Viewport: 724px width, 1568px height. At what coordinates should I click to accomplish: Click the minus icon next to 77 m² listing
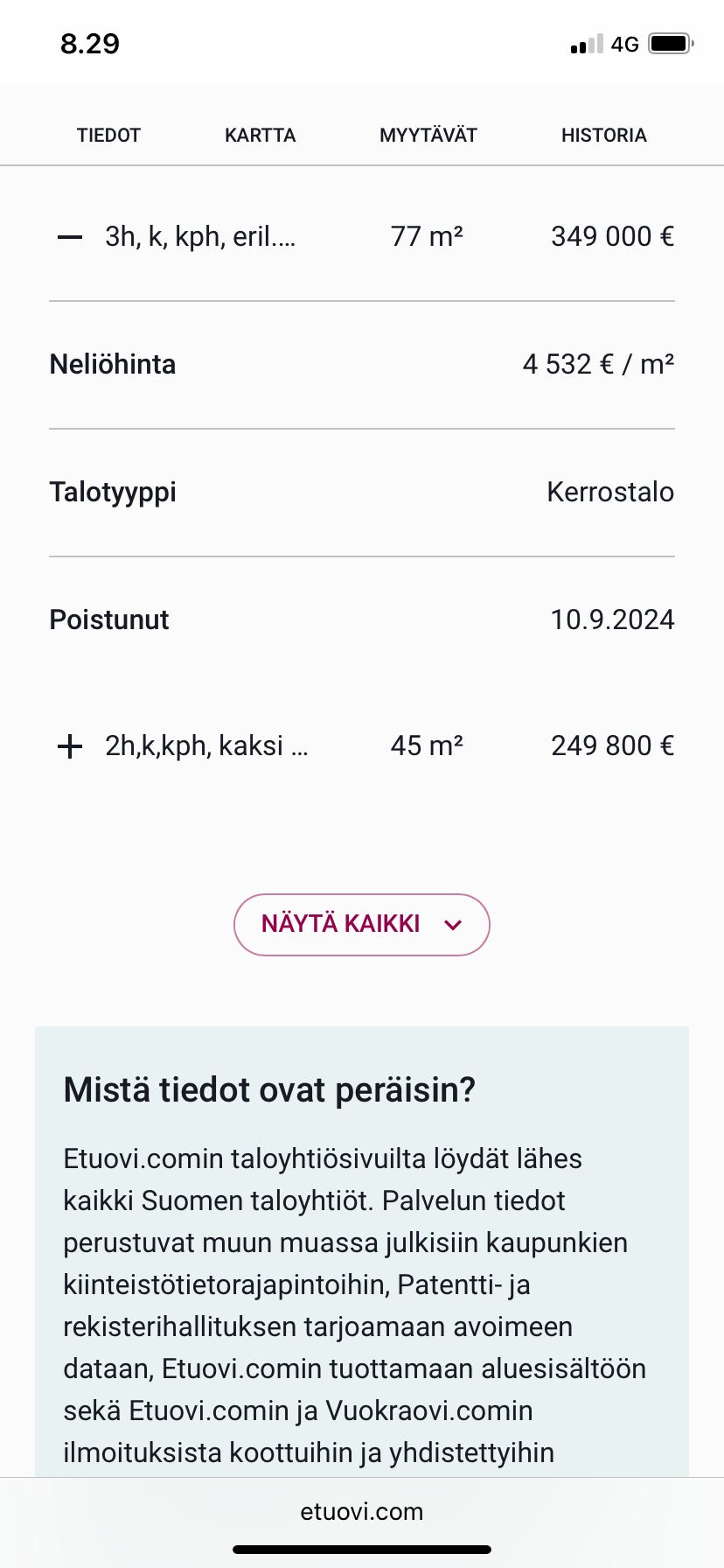(x=69, y=236)
